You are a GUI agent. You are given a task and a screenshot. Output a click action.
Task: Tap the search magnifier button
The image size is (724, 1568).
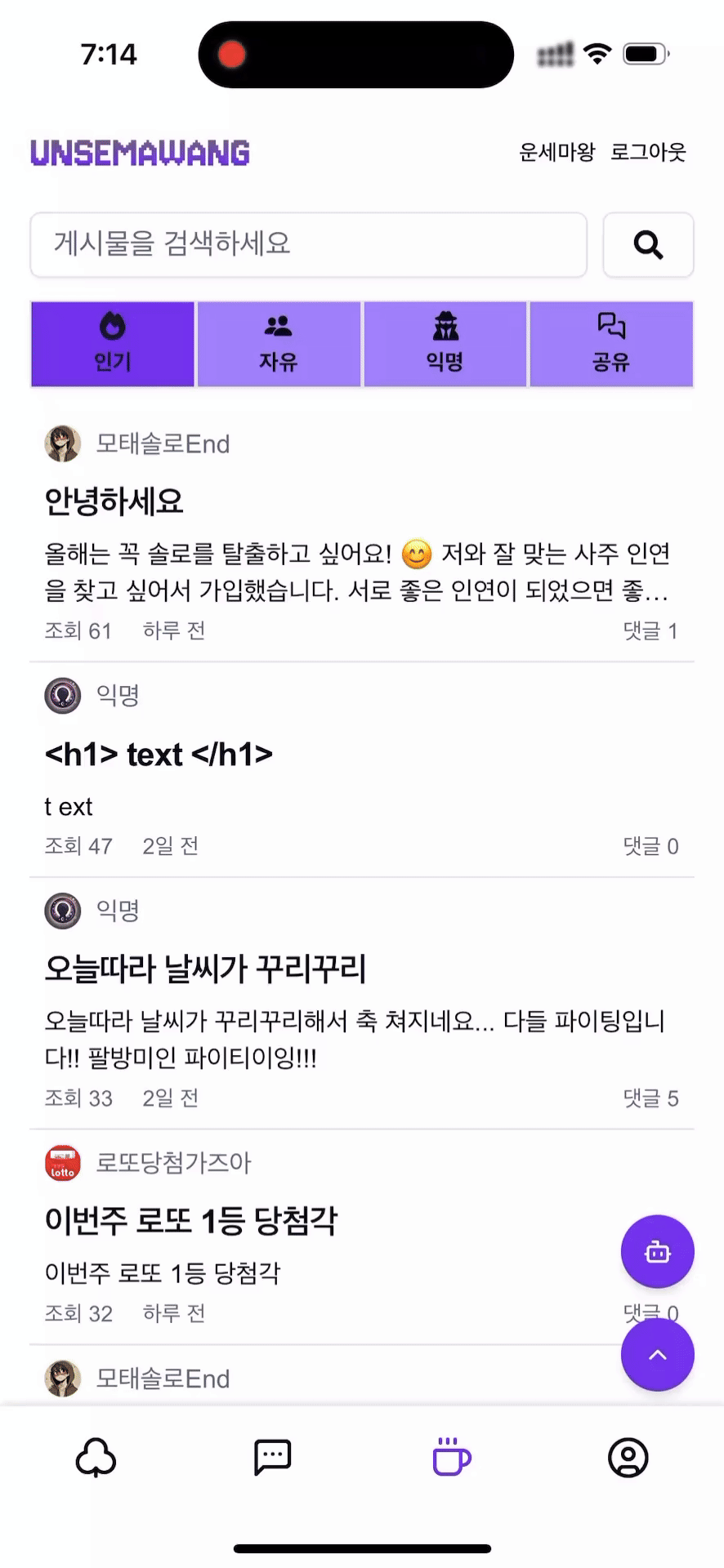pos(648,245)
